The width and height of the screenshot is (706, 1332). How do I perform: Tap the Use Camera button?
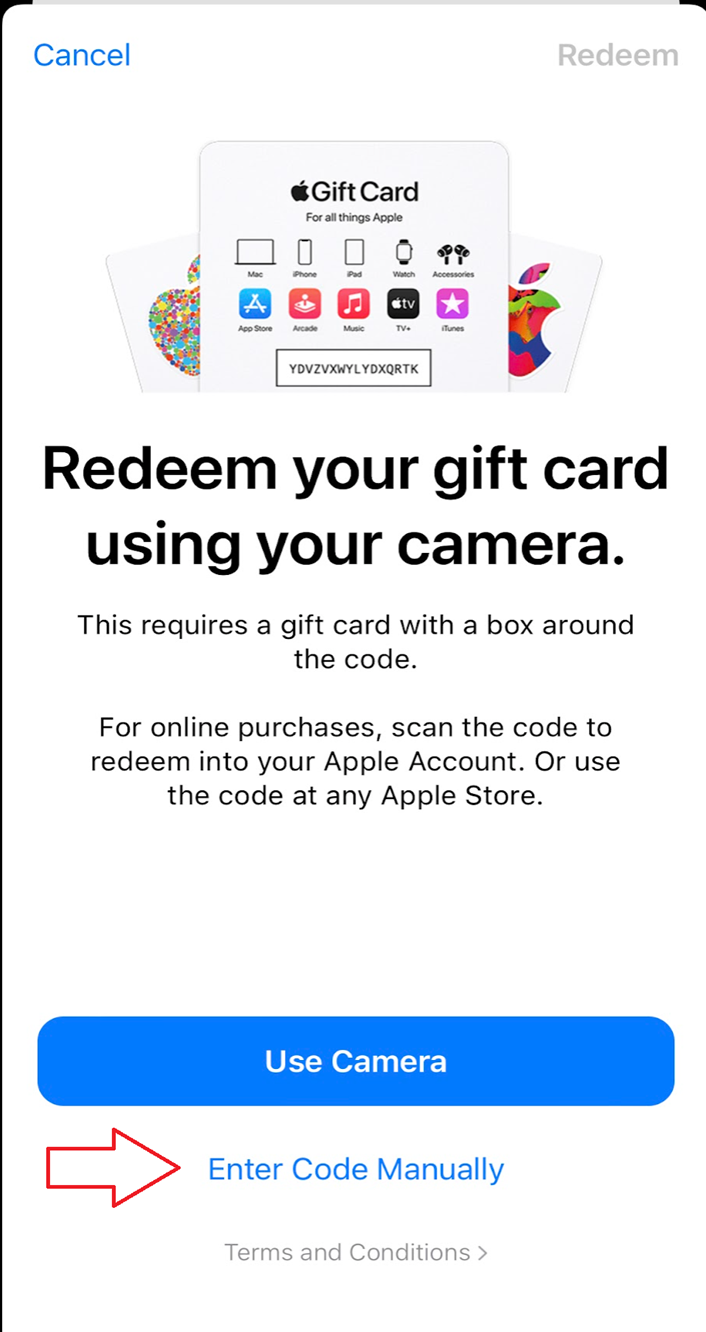356,1061
